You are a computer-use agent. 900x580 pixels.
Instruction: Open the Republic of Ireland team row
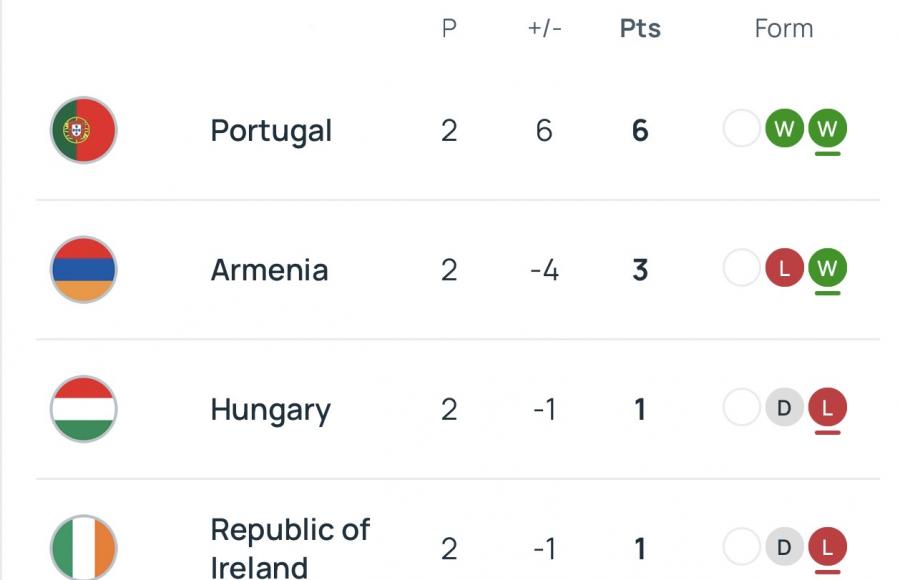pos(290,547)
